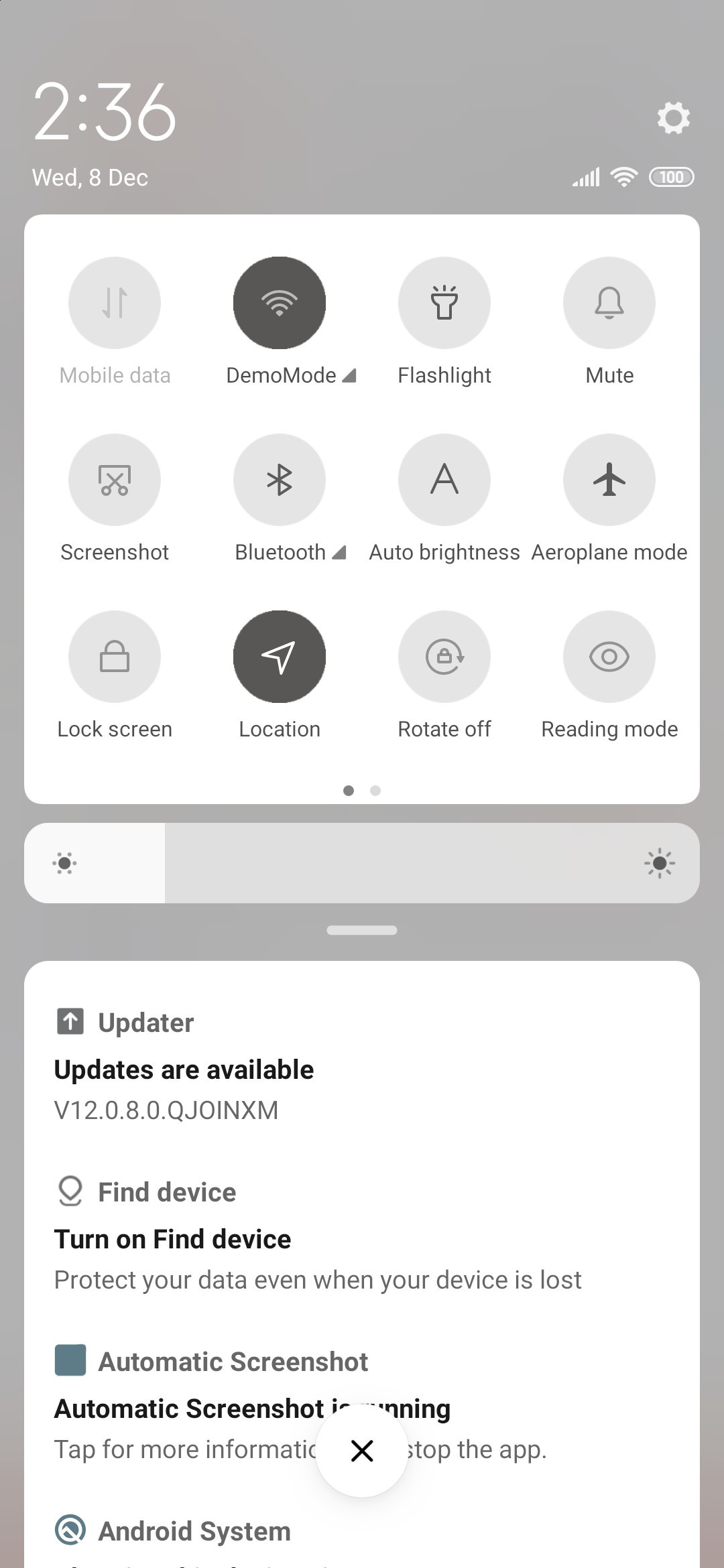Tap the second page indicator dot
The image size is (724, 1568).
coord(375,791)
